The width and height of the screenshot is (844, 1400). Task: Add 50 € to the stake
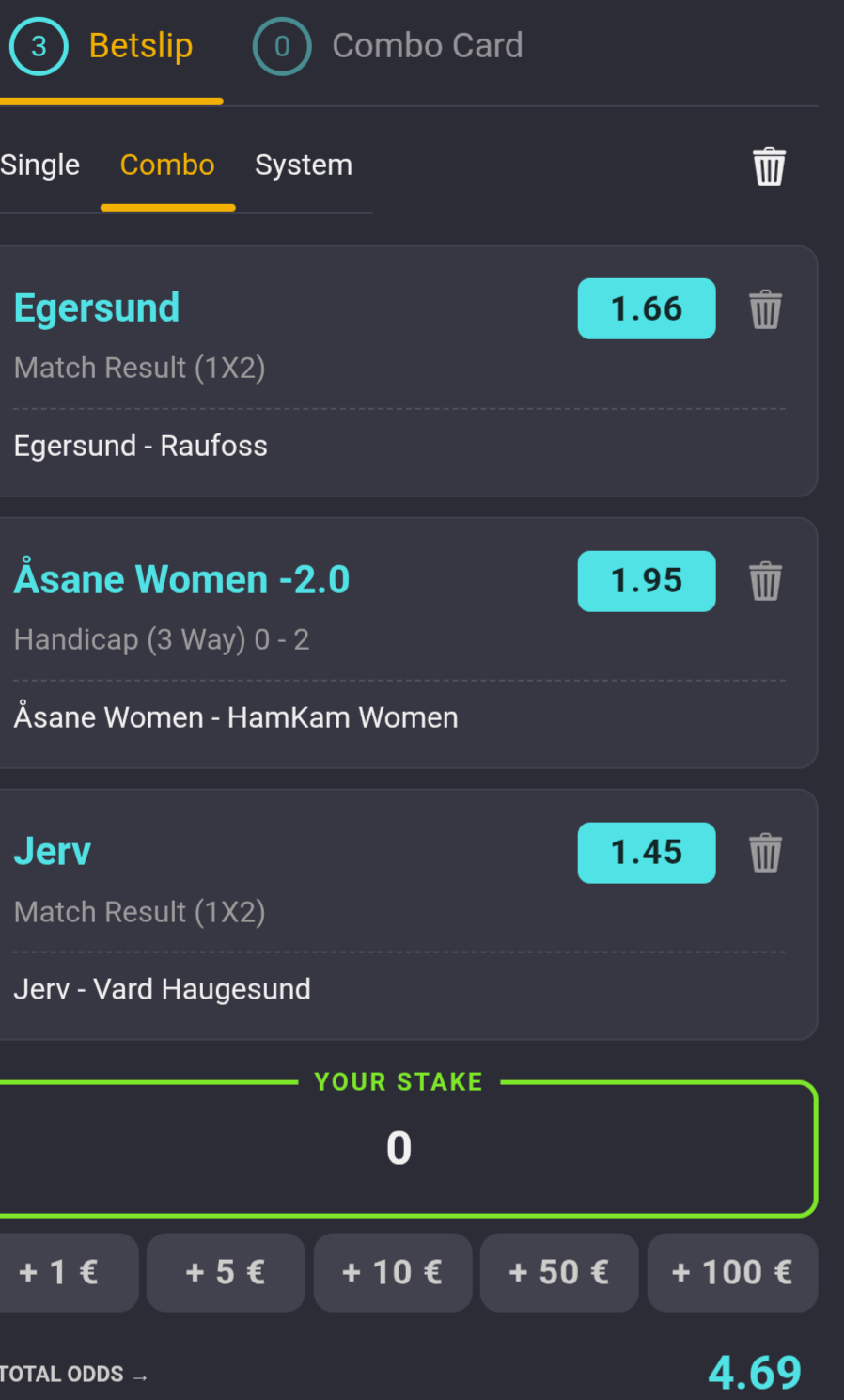click(x=559, y=1272)
